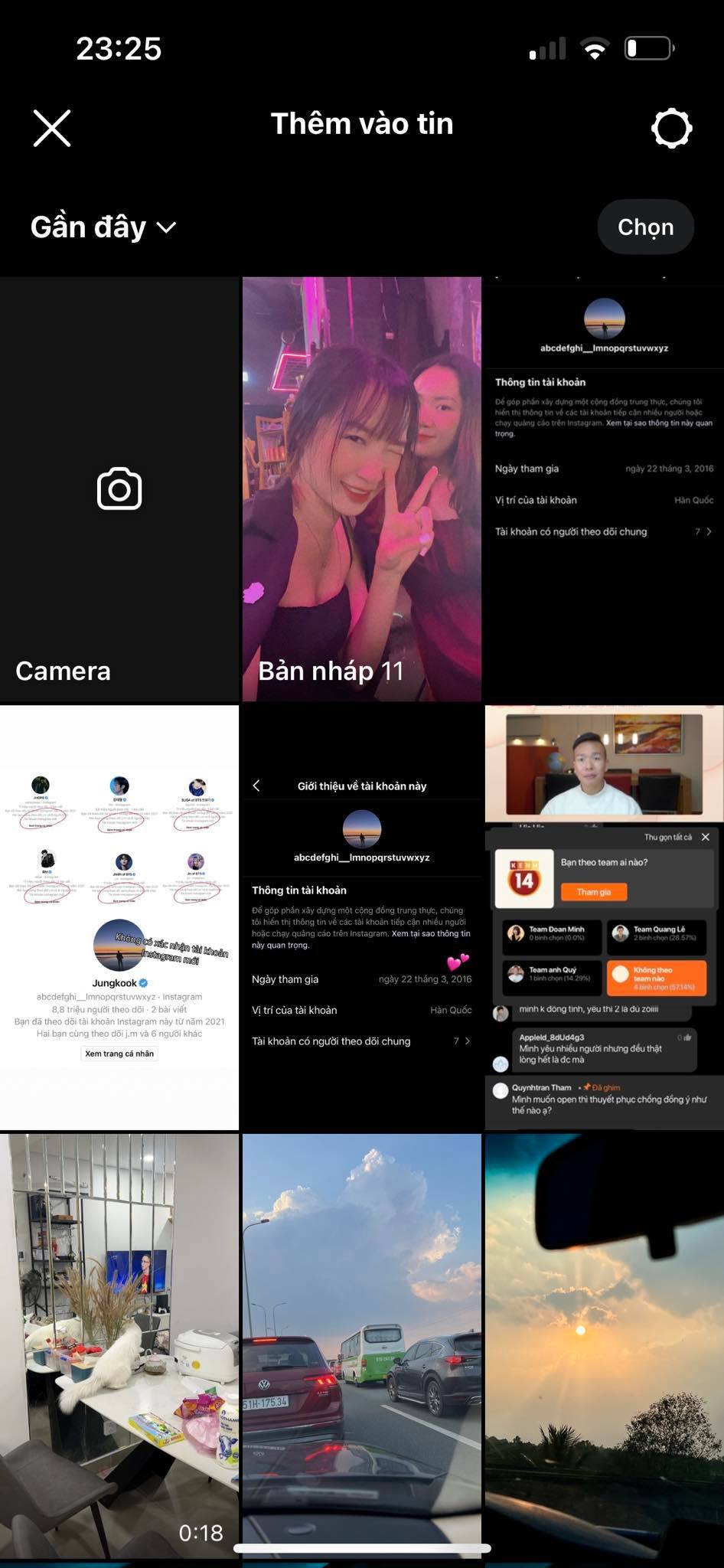Screen dimensions: 724x1568
Task: Open Bản nháp 11 drafts
Action: pyautogui.click(x=361, y=489)
